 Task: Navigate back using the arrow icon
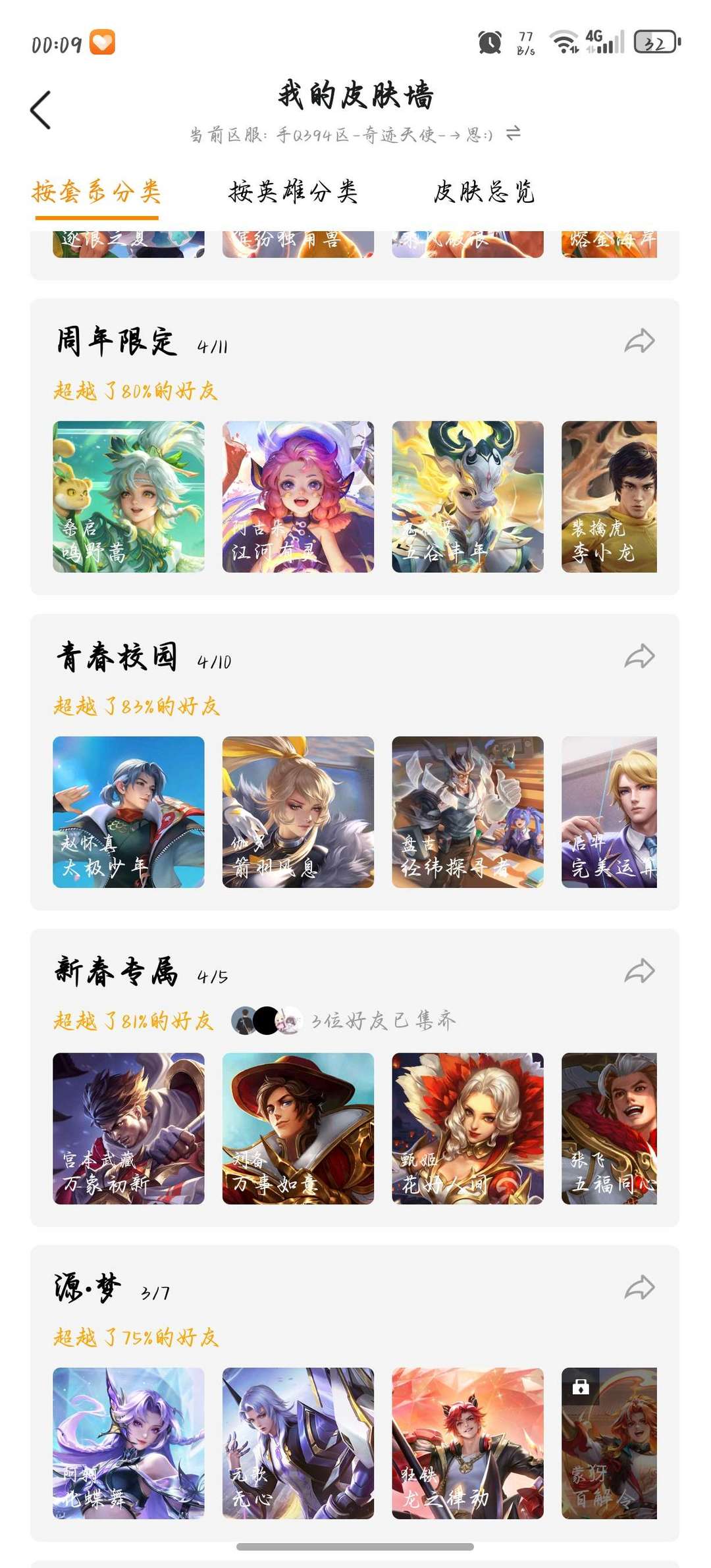coord(41,109)
